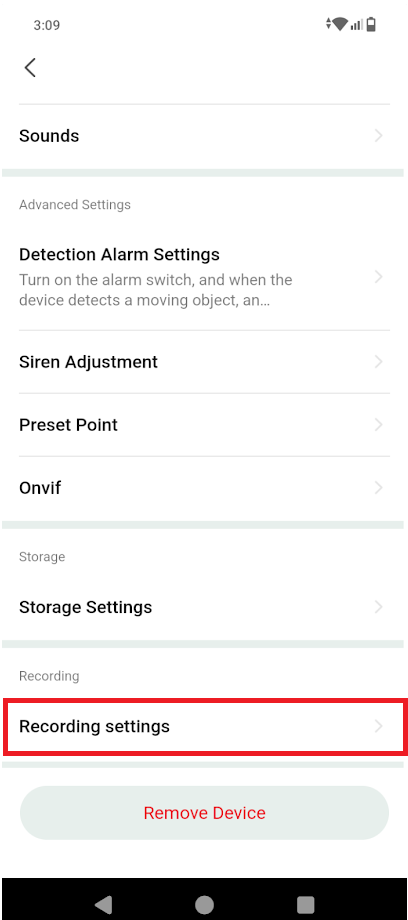
Task: Open the Sounds settings row
Action: 204,136
